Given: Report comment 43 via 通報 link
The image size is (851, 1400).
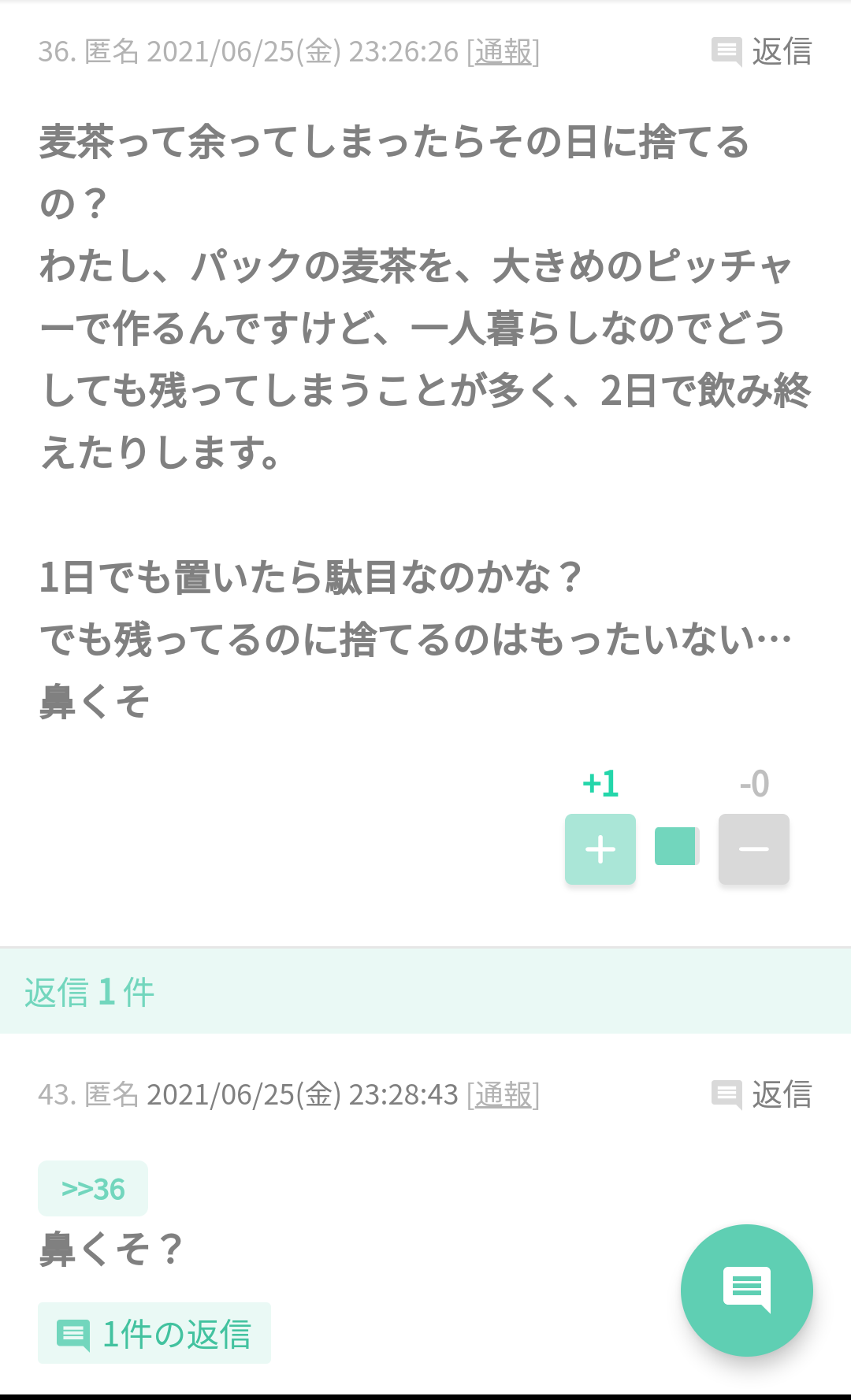Looking at the screenshot, I should click(x=504, y=1095).
